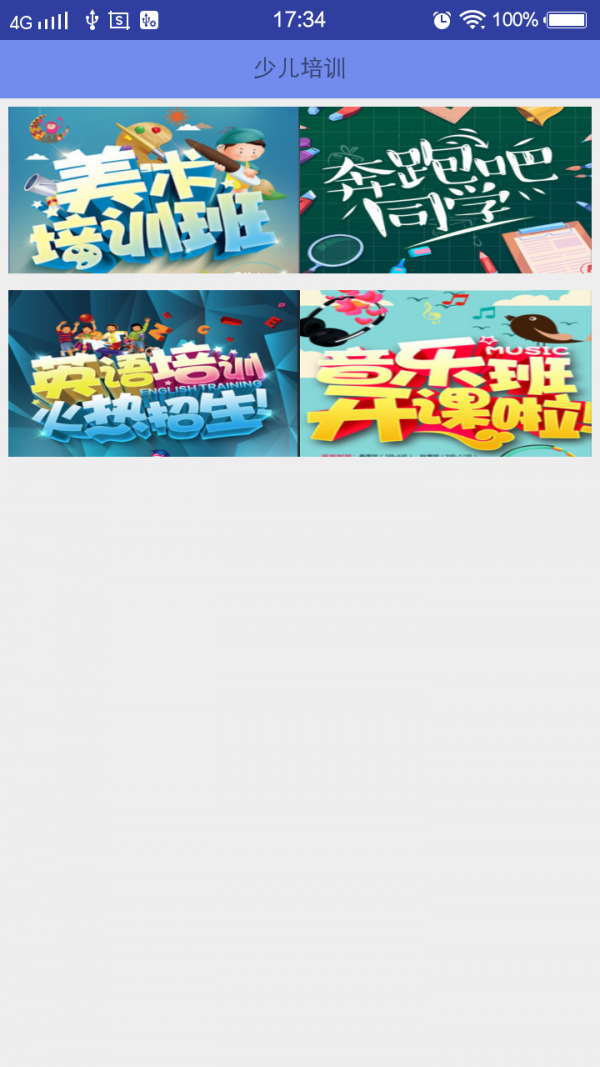Screen dimensions: 600x1067
Task: Open the 奔跑吧同学 chalkboard tile
Action: pyautogui.click(x=445, y=190)
